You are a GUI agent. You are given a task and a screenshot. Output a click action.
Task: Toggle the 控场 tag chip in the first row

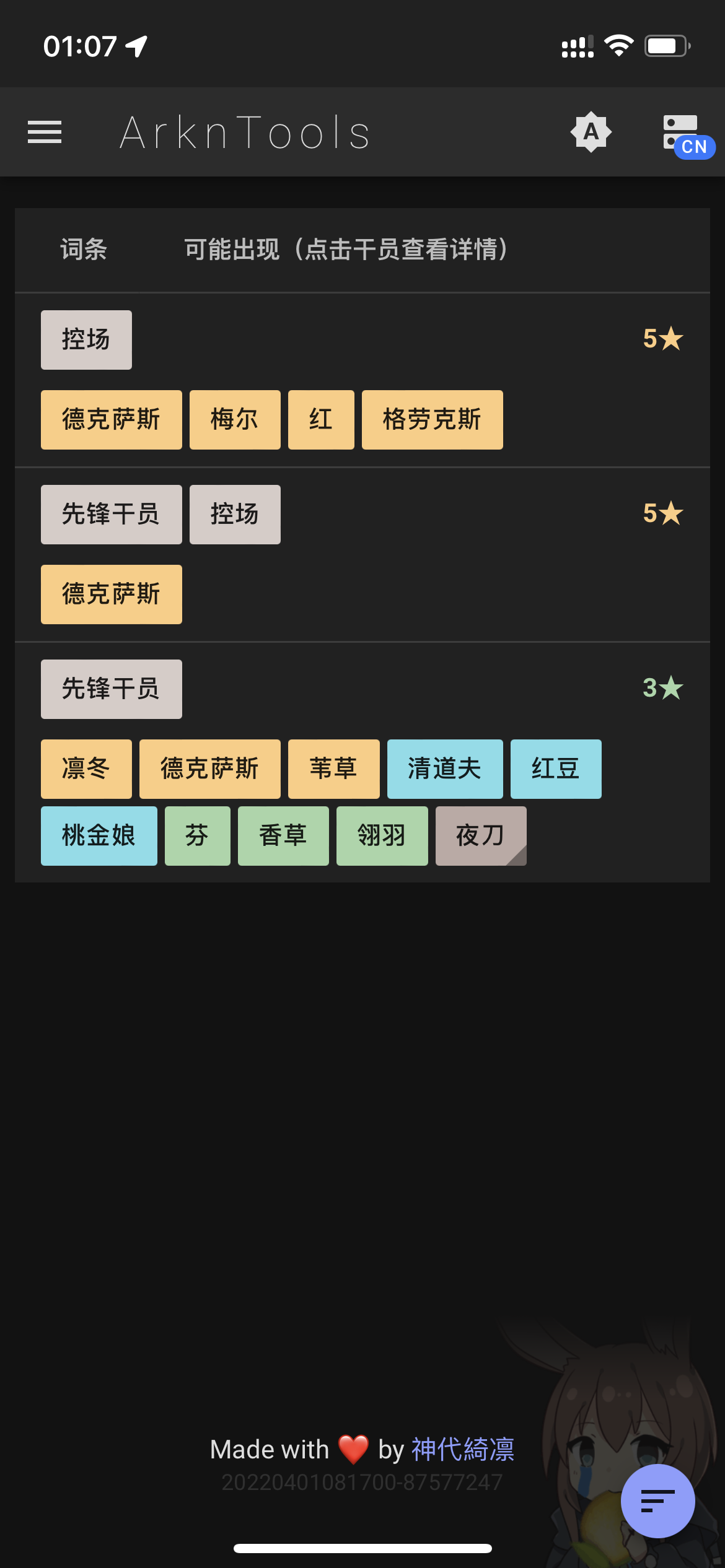(x=86, y=339)
